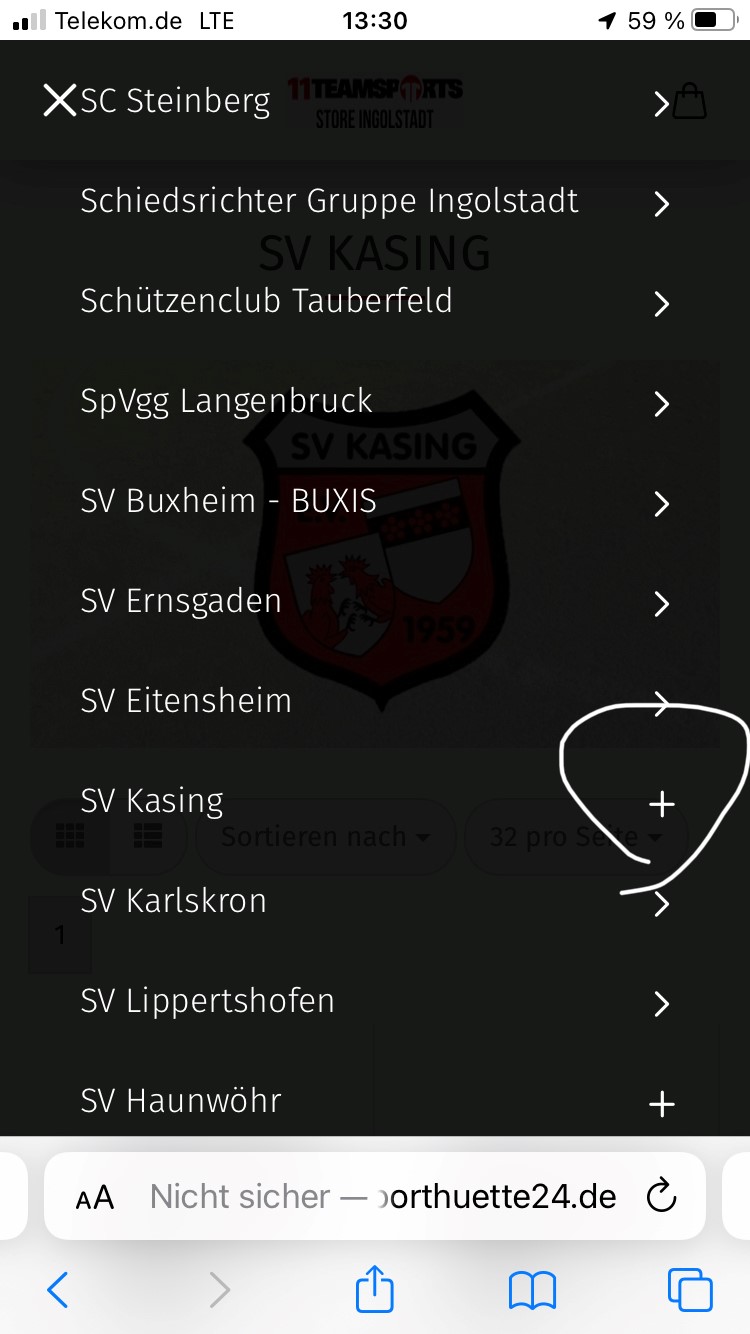The width and height of the screenshot is (750, 1334).
Task: Close the navigation menu
Action: click(60, 101)
